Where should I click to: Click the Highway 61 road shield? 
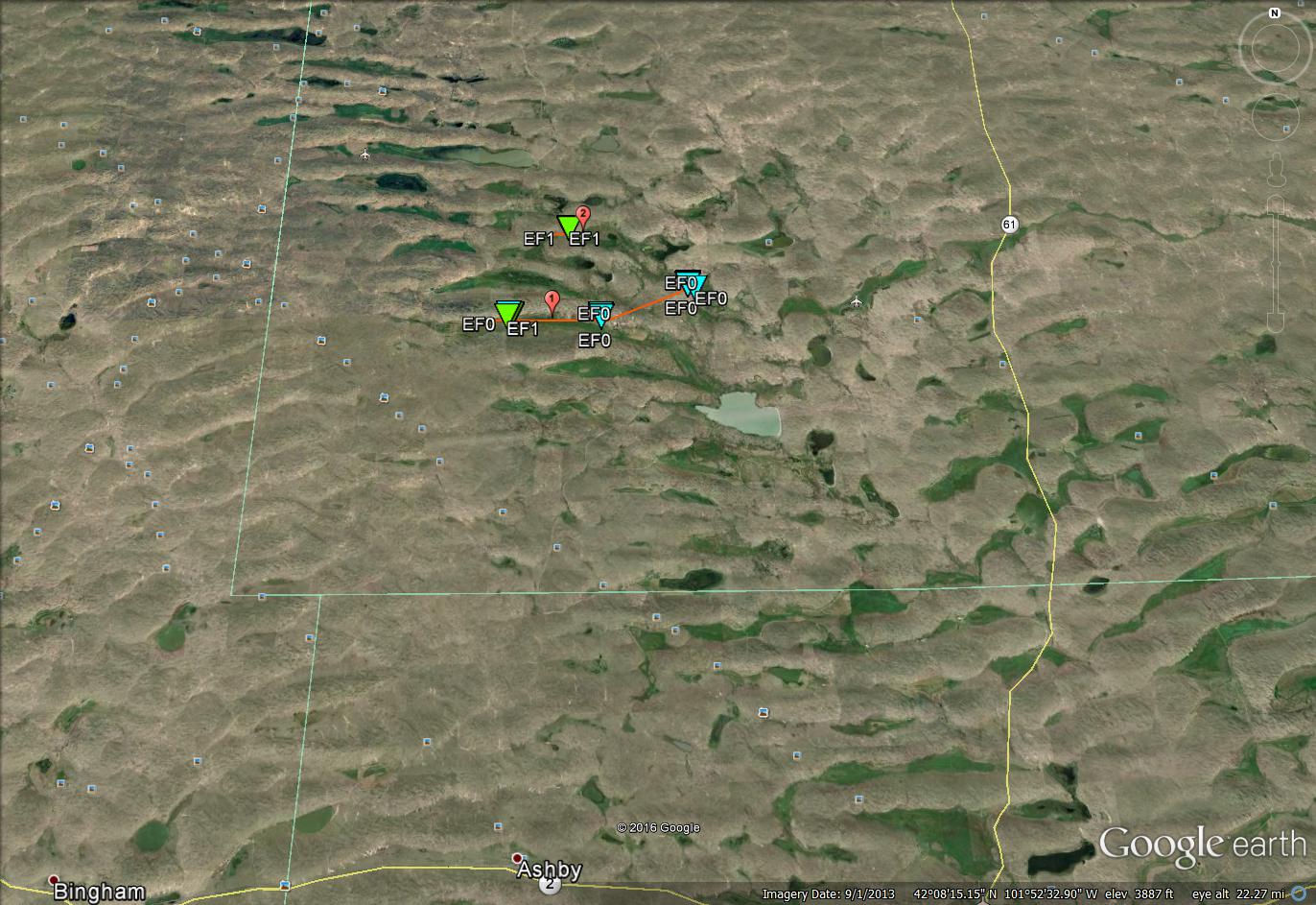1009,225
